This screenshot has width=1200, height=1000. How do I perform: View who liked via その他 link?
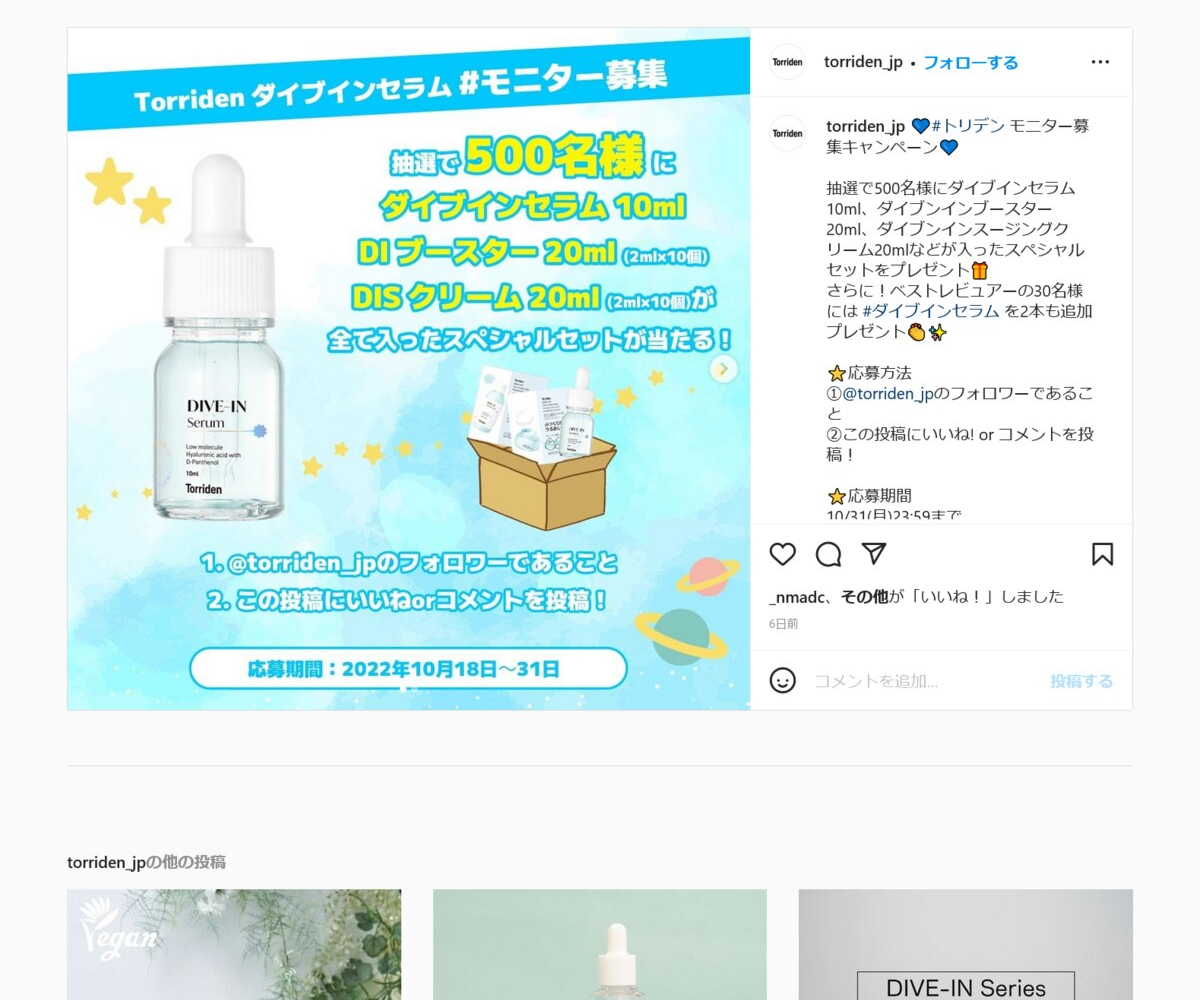click(864, 596)
